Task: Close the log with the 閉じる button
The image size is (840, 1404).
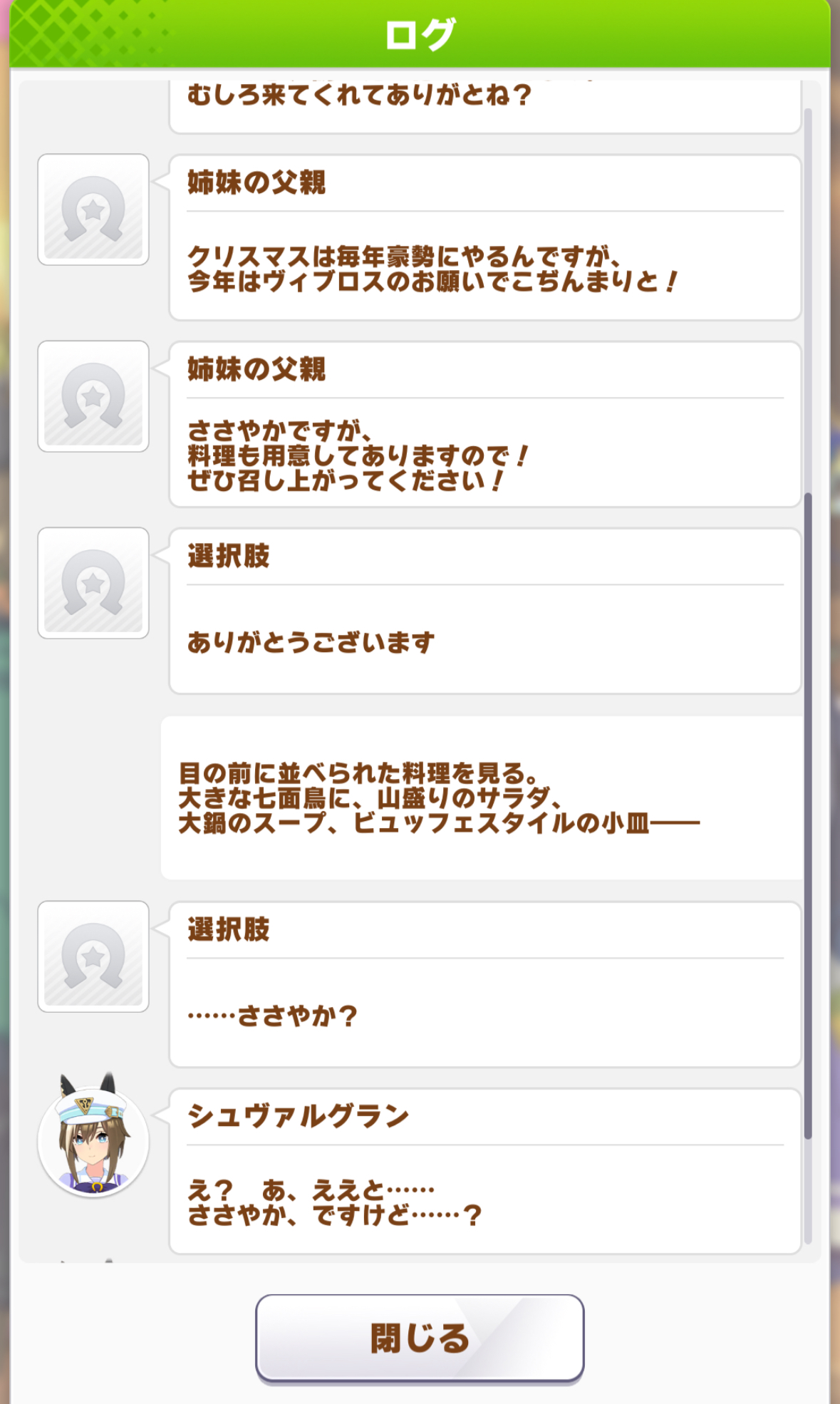Action: 420,1338
